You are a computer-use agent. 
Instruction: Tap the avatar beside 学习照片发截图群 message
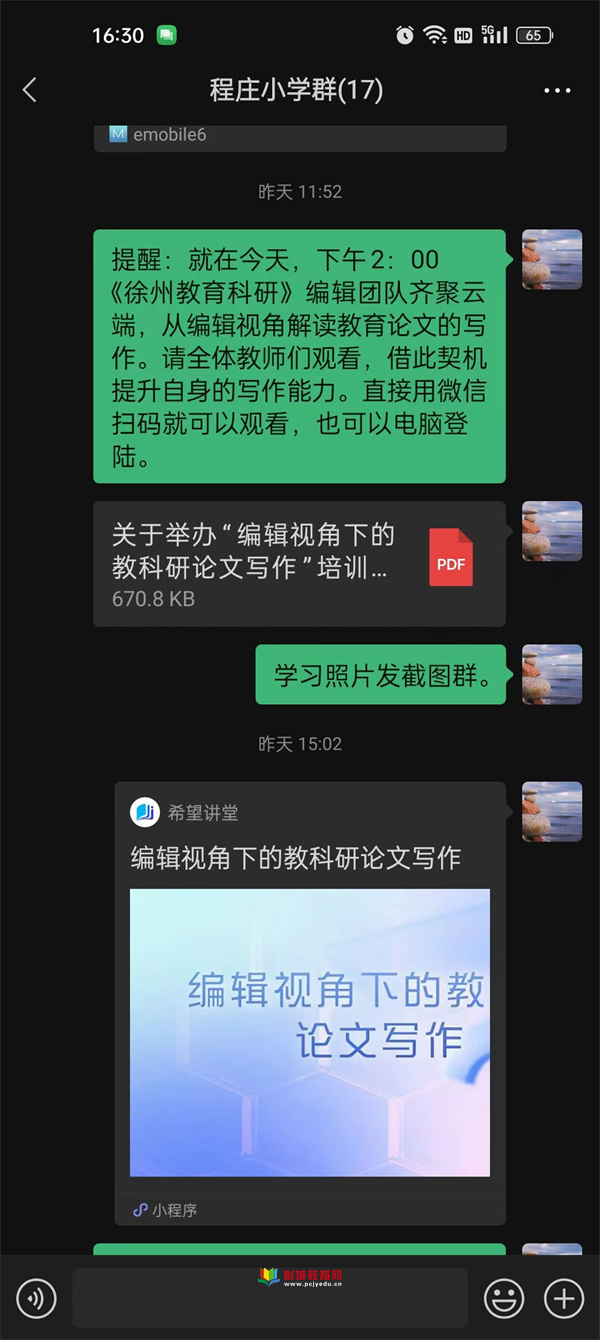552,674
